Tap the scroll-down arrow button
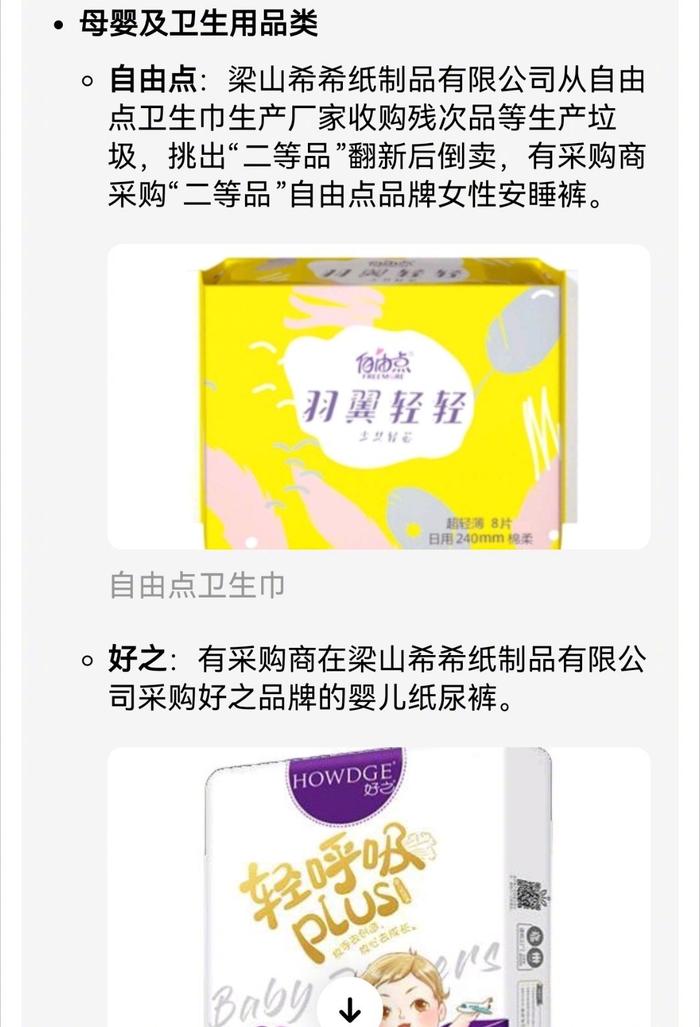 (350, 1008)
